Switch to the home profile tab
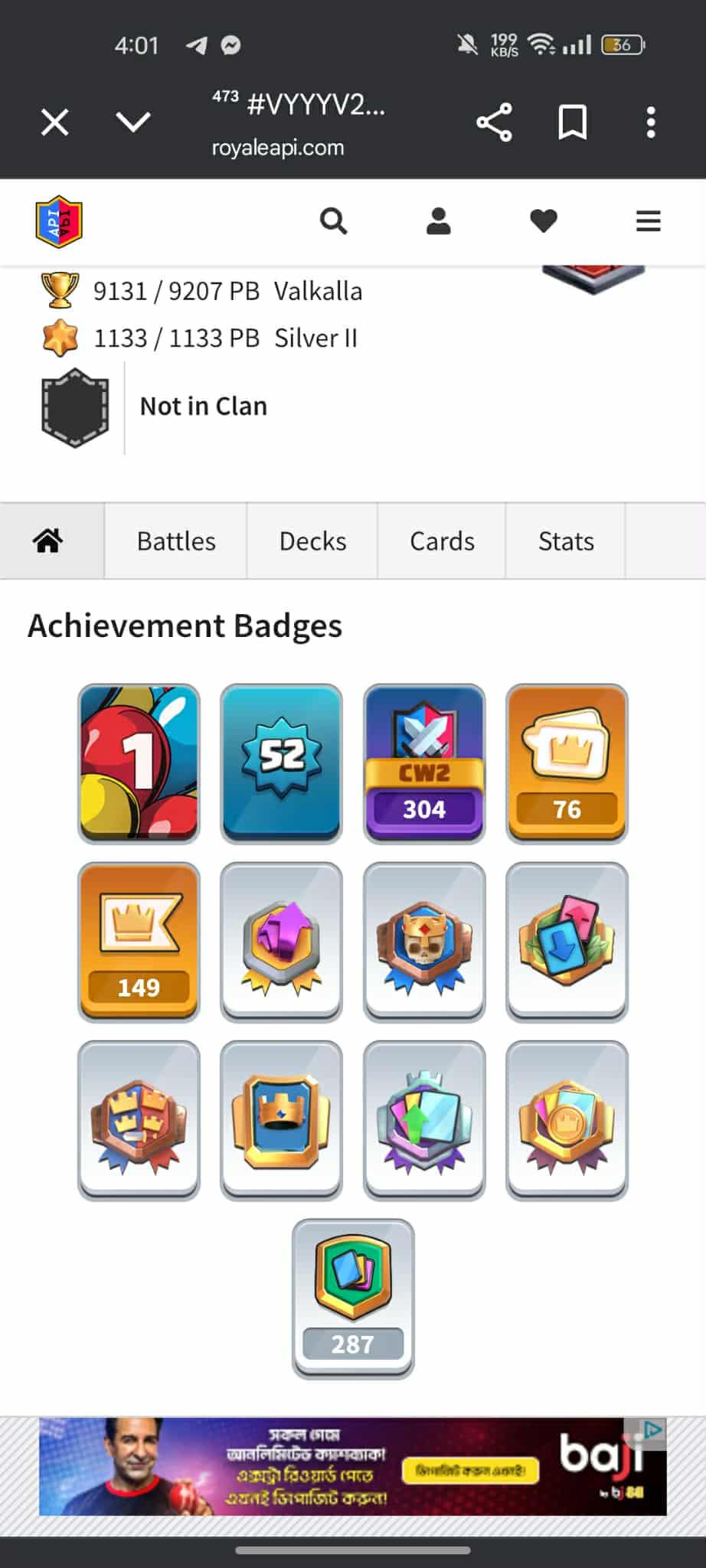Viewport: 706px width, 1568px height. [47, 541]
